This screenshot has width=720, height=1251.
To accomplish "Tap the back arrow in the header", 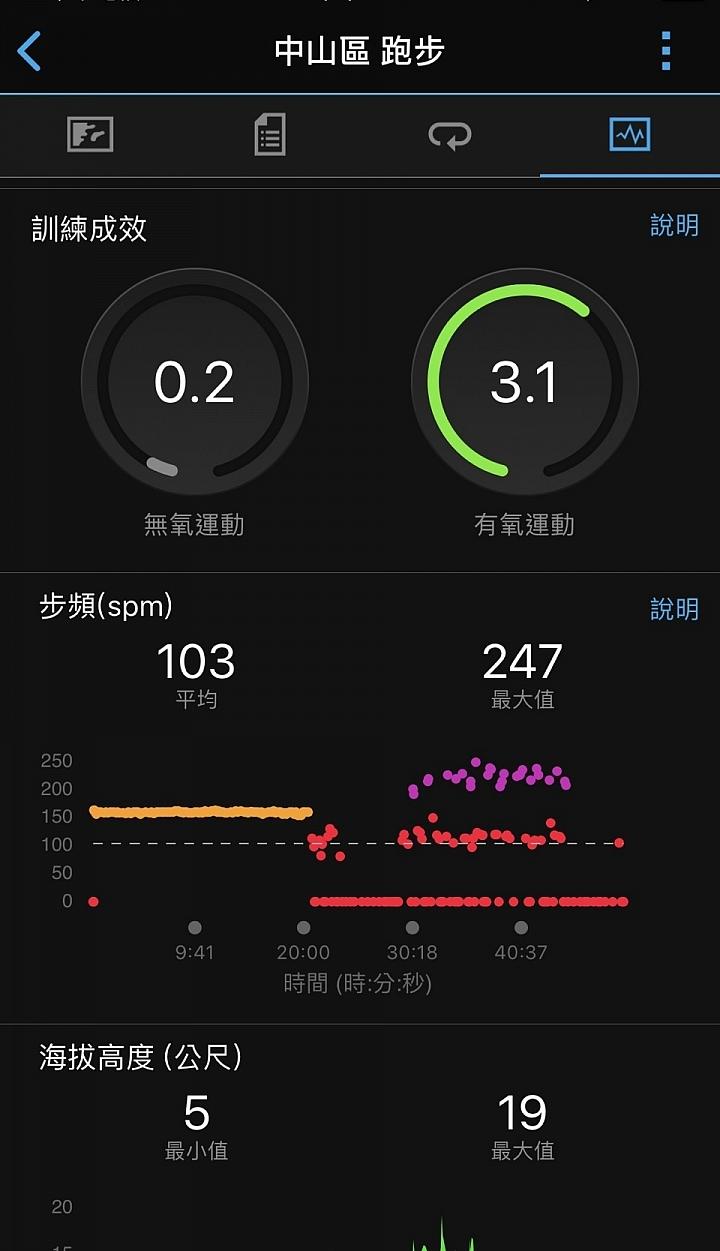I will (30, 51).
